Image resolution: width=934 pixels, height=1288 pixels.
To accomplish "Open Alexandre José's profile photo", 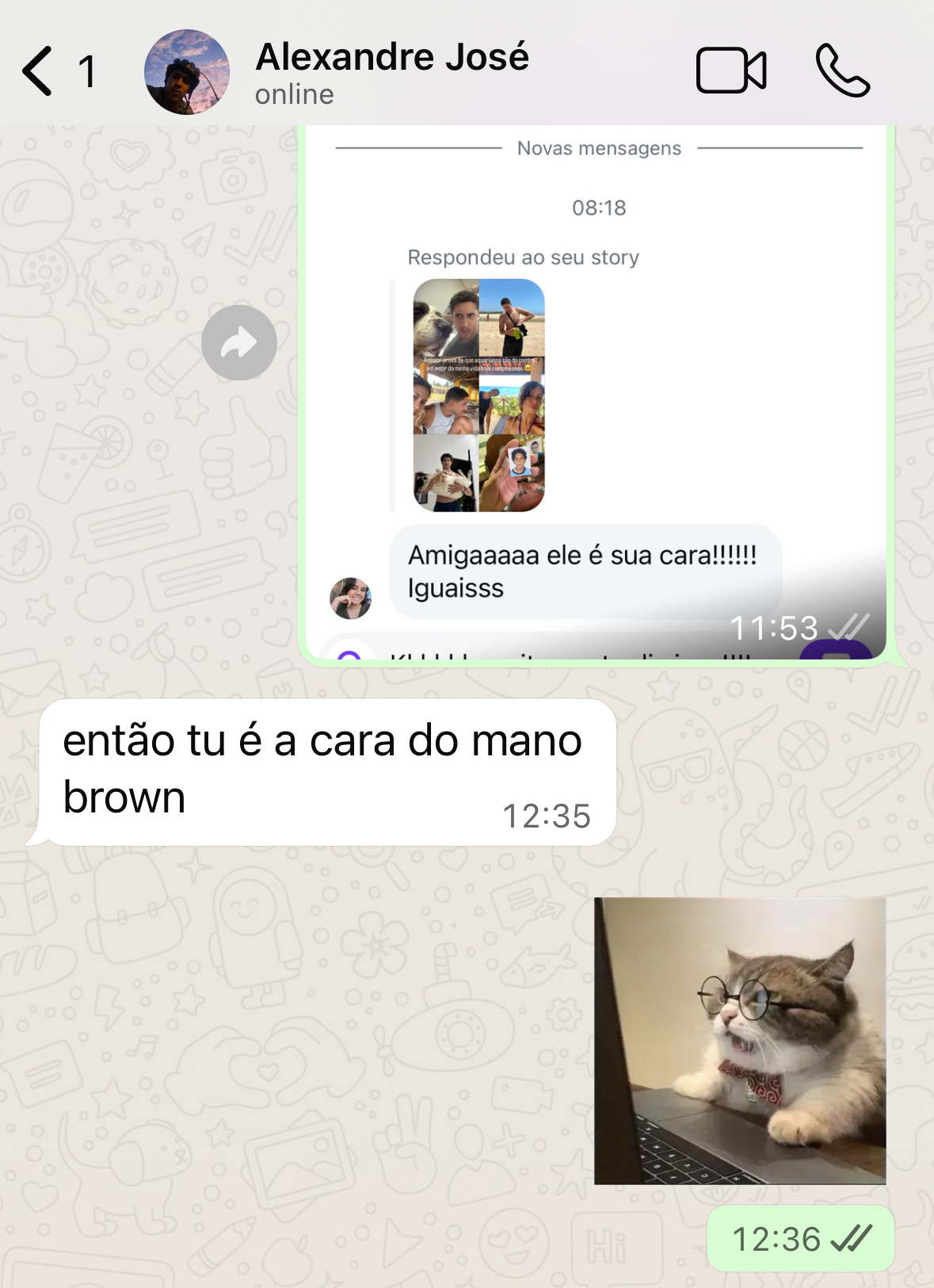I will point(187,72).
